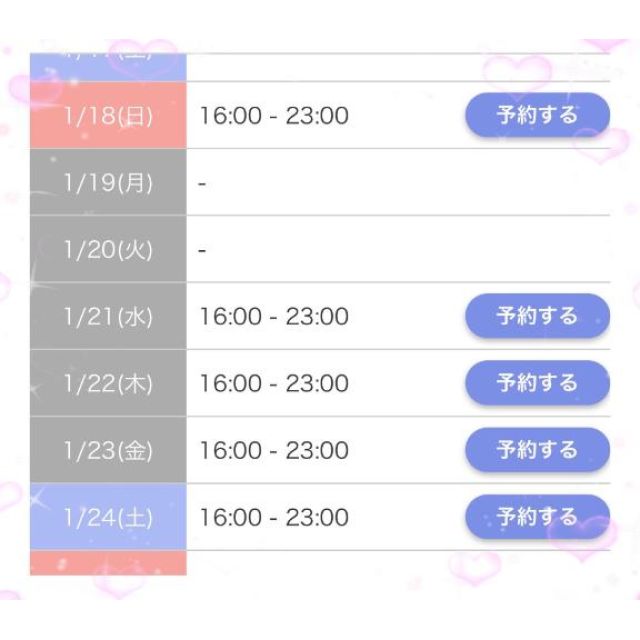Book the 1/22 Thursday time slot
Image resolution: width=640 pixels, height=640 pixels.
(537, 383)
